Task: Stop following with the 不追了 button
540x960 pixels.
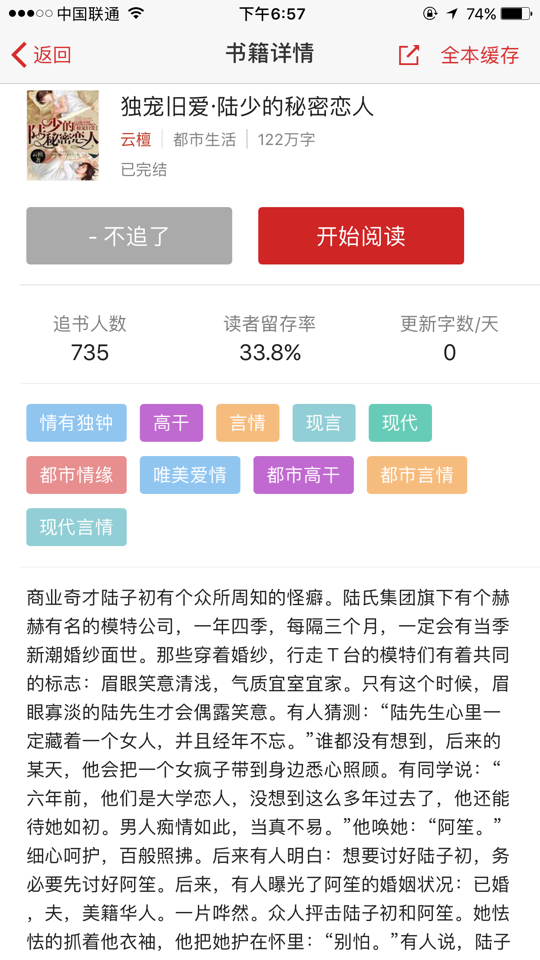Action: [x=129, y=236]
